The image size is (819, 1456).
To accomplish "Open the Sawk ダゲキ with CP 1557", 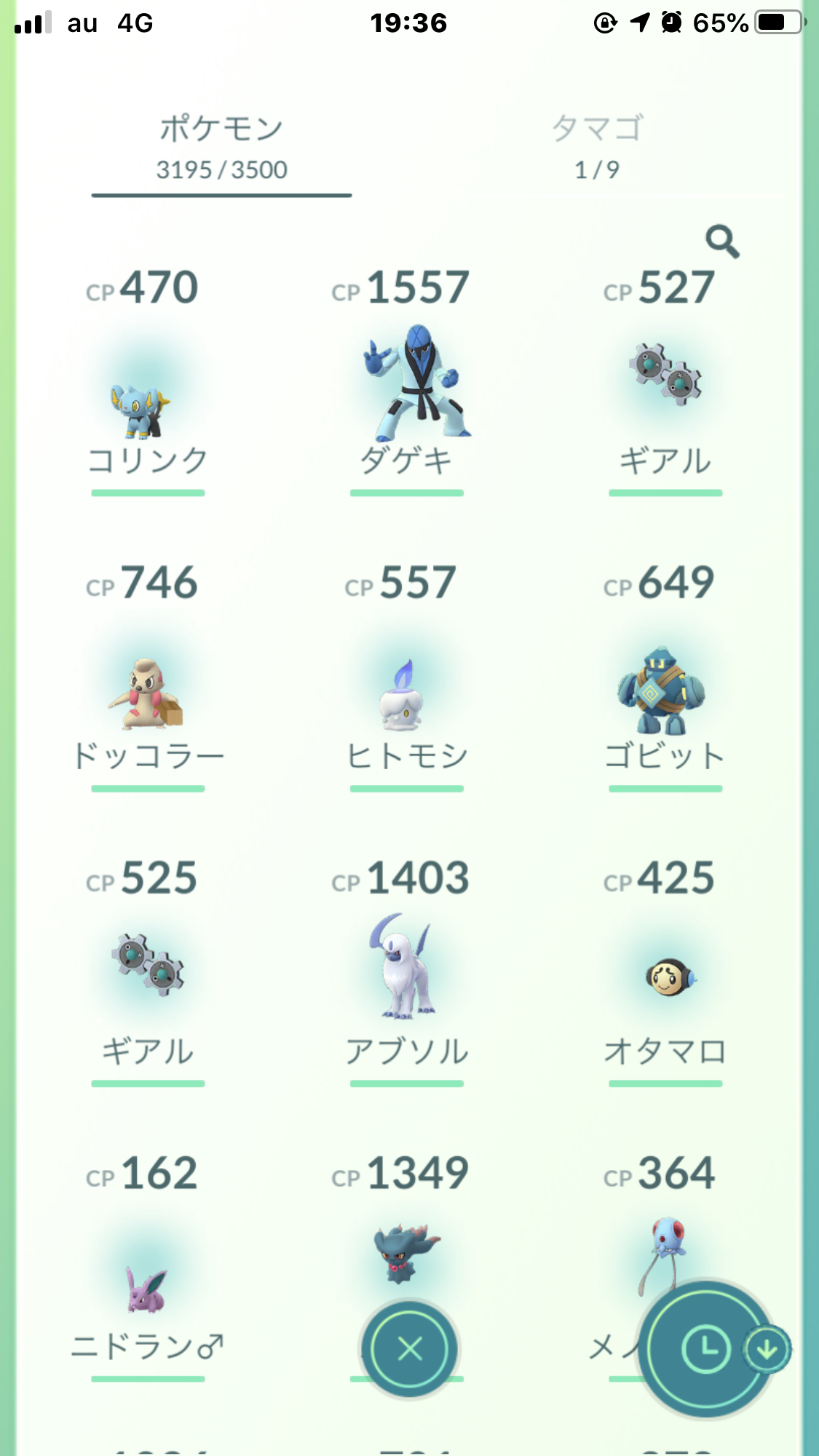I will tap(408, 386).
